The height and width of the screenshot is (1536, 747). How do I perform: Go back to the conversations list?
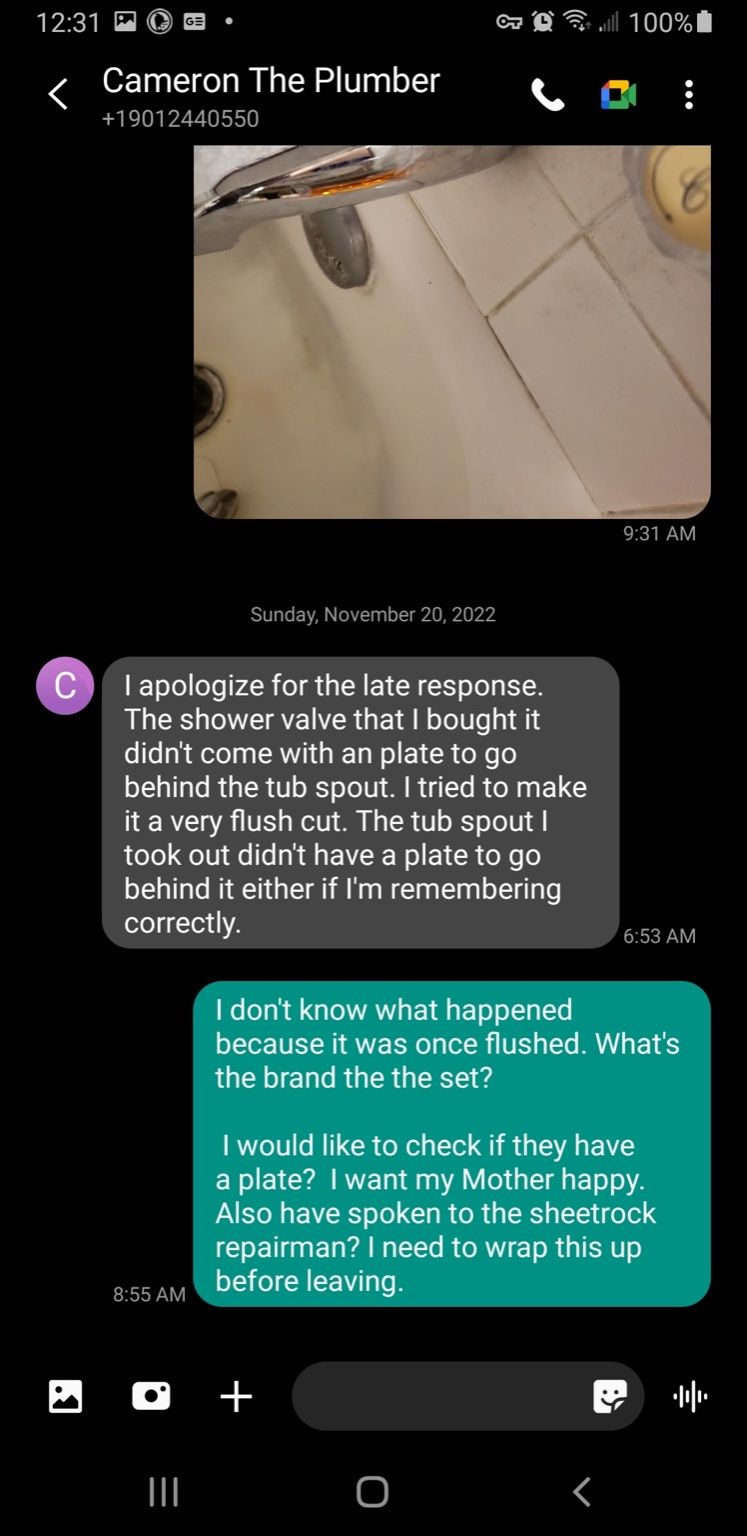pos(58,95)
